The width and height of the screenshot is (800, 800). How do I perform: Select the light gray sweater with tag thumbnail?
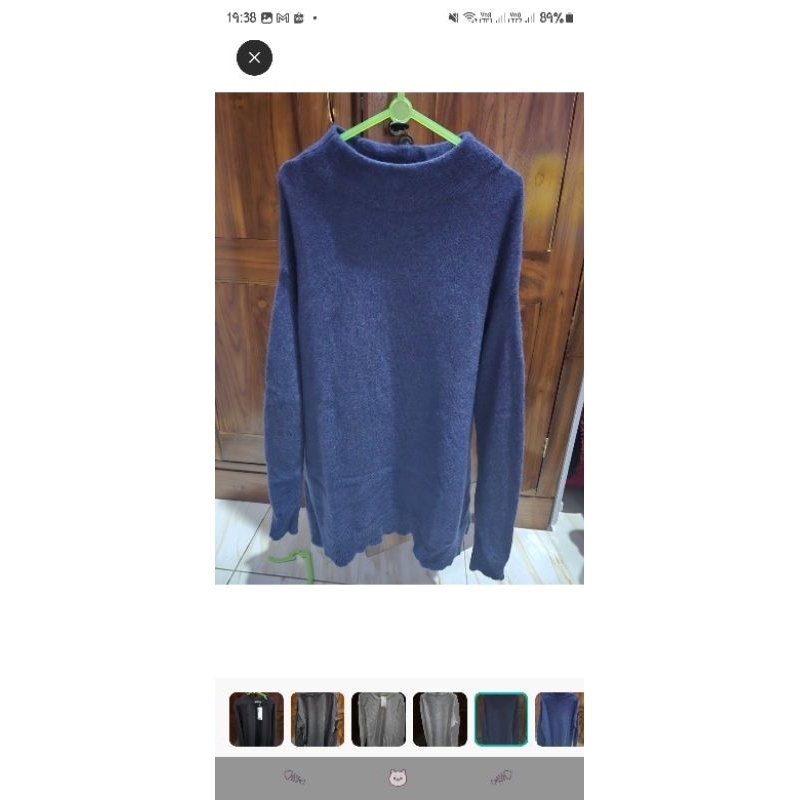click(379, 719)
